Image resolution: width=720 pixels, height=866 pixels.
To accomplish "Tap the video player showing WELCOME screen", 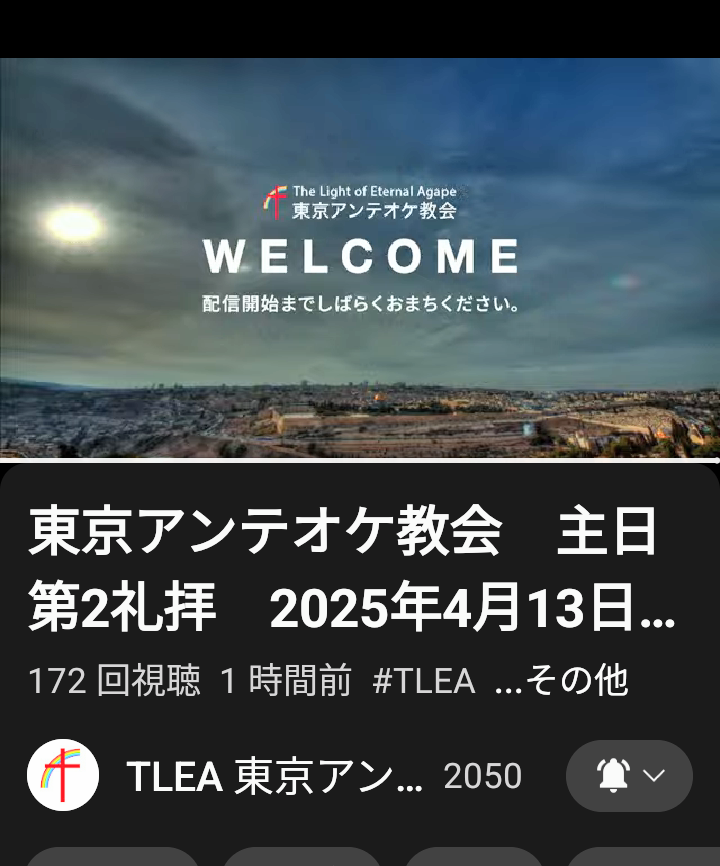I will pyautogui.click(x=360, y=258).
